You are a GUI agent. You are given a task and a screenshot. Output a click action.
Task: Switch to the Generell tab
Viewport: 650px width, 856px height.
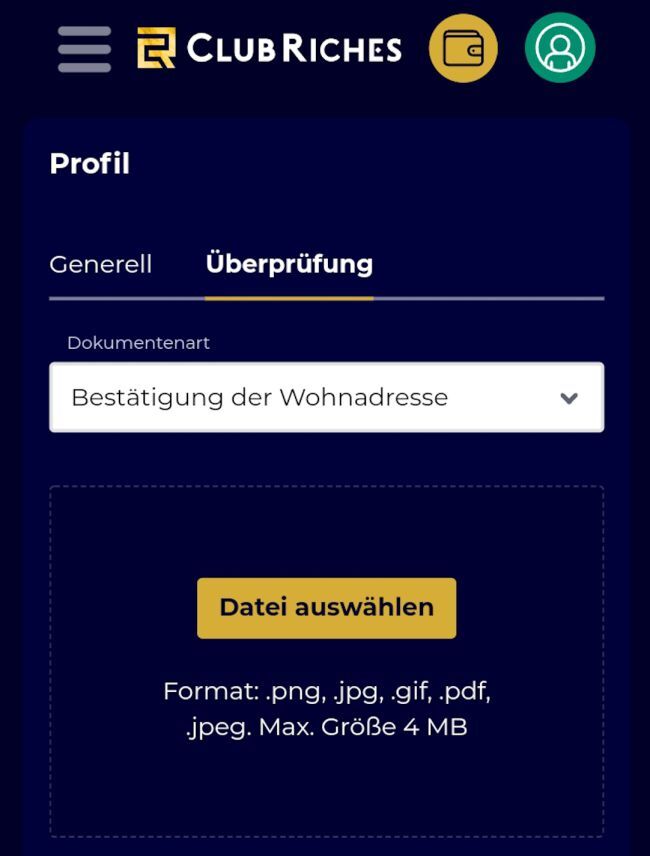click(101, 264)
